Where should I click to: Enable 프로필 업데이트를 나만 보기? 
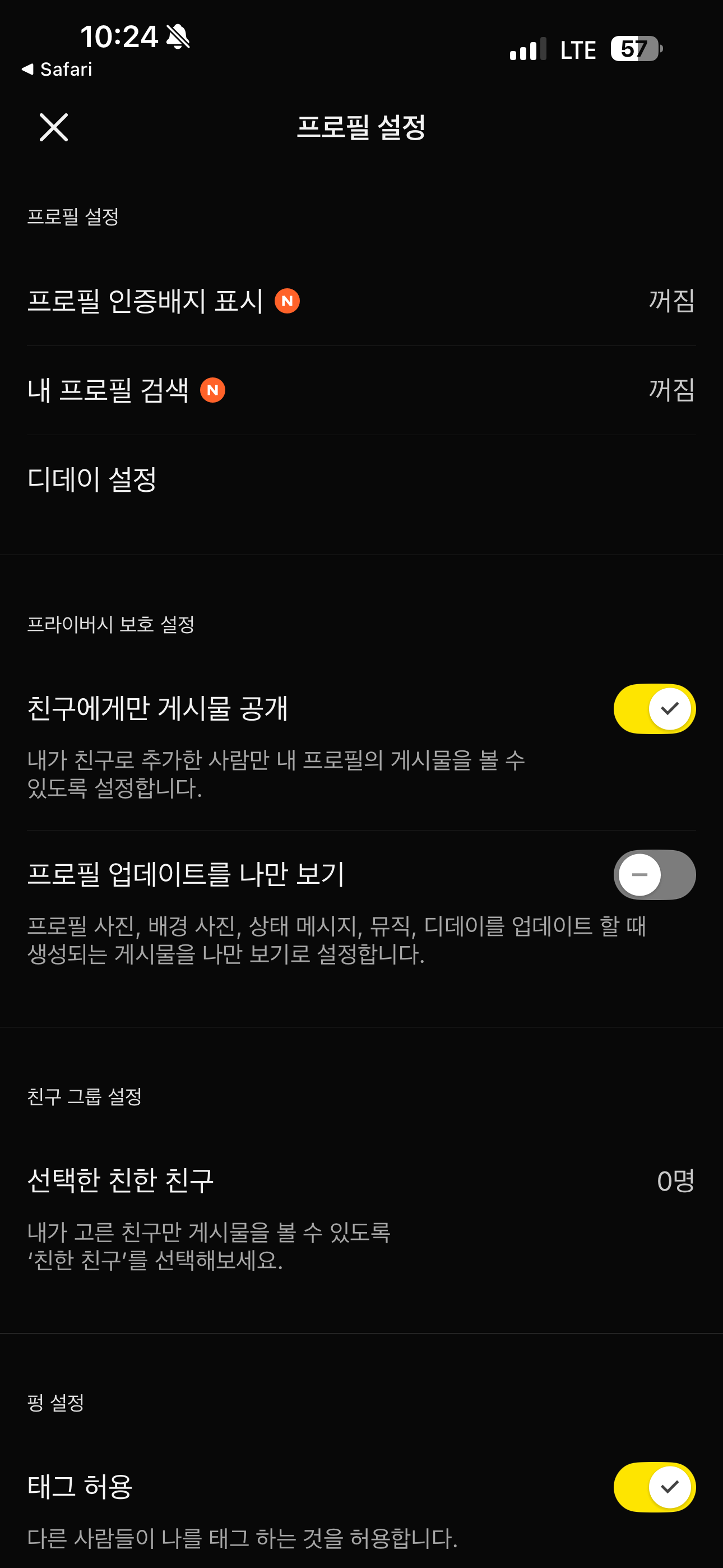[654, 875]
